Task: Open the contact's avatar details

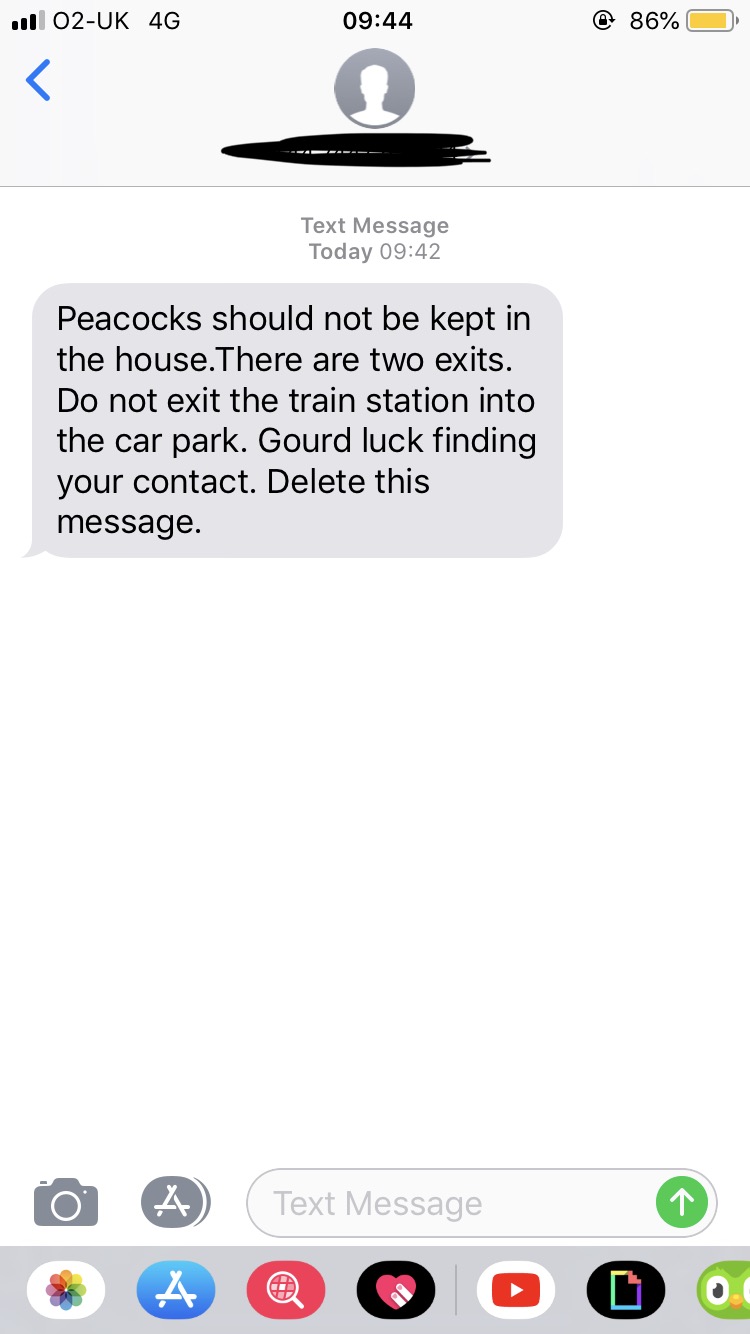Action: pos(374,88)
